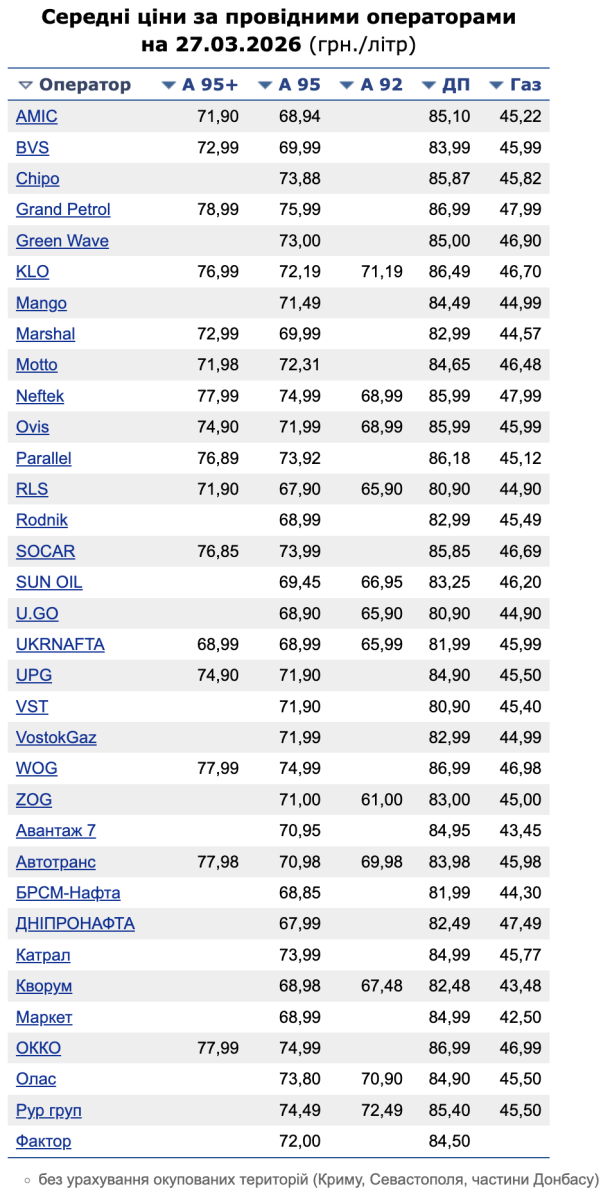Screen dimensions: 610x1200
Task: Open the AMIC operator link
Action: tap(37, 117)
